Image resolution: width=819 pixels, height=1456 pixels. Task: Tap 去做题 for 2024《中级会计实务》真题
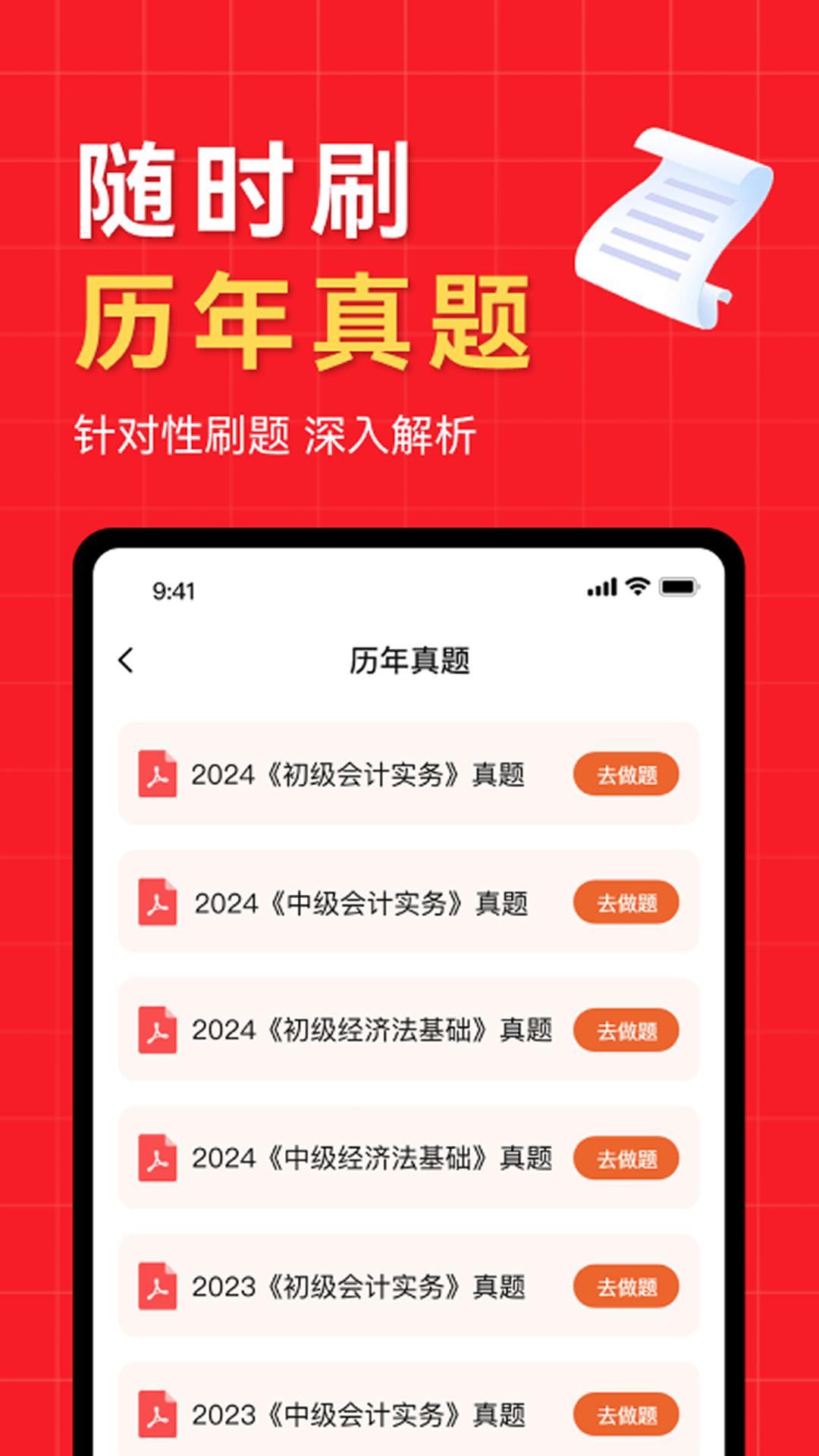(625, 902)
